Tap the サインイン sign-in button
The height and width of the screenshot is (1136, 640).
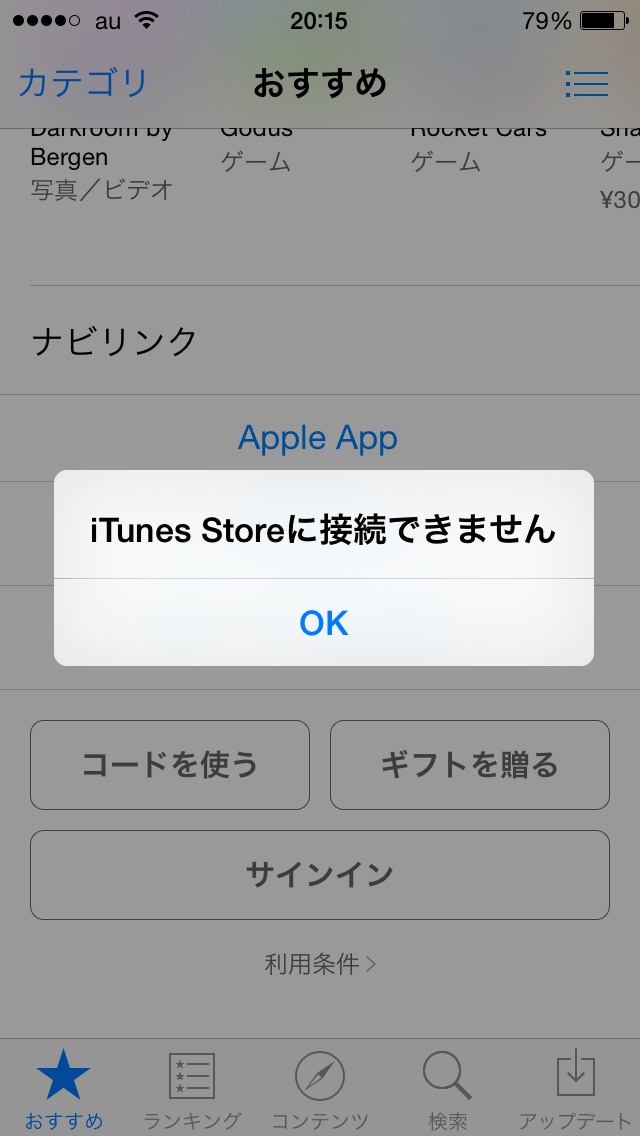click(320, 875)
